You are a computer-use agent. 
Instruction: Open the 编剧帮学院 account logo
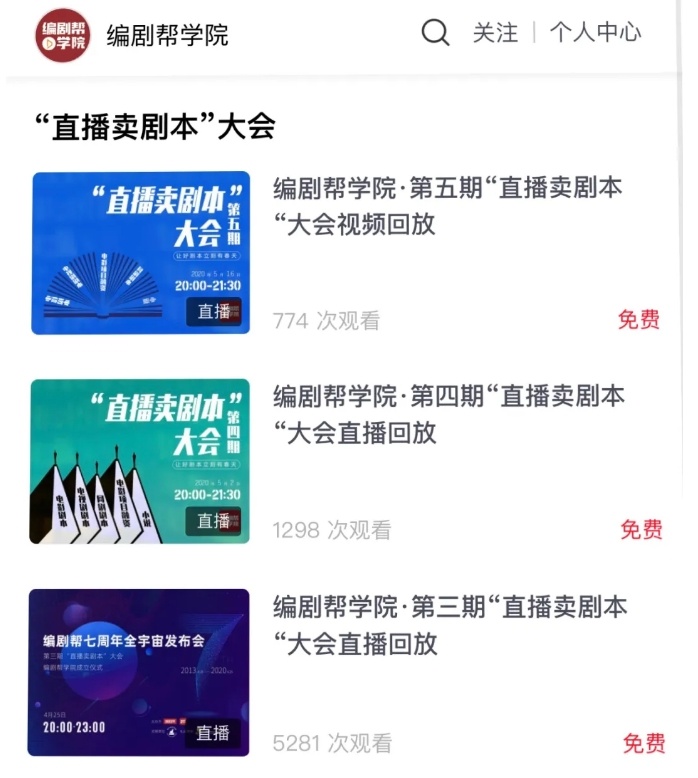62,35
